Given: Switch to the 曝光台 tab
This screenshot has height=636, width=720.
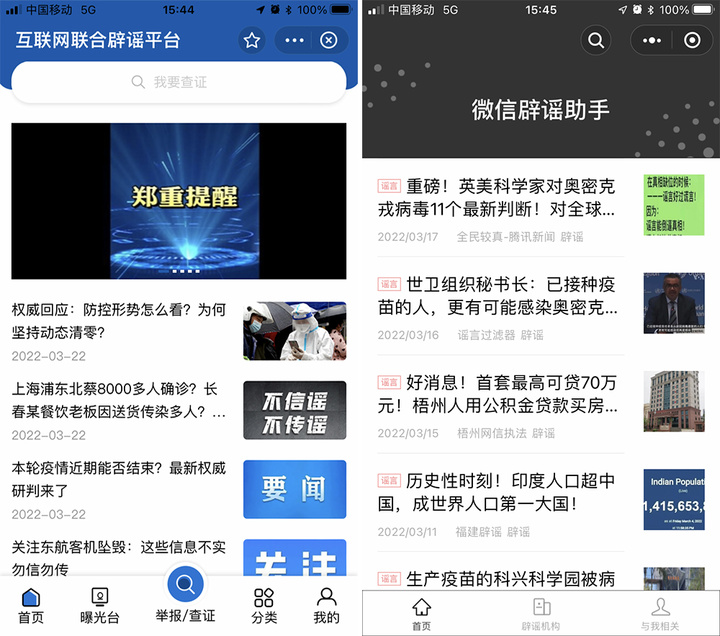Looking at the screenshot, I should click(x=100, y=606).
